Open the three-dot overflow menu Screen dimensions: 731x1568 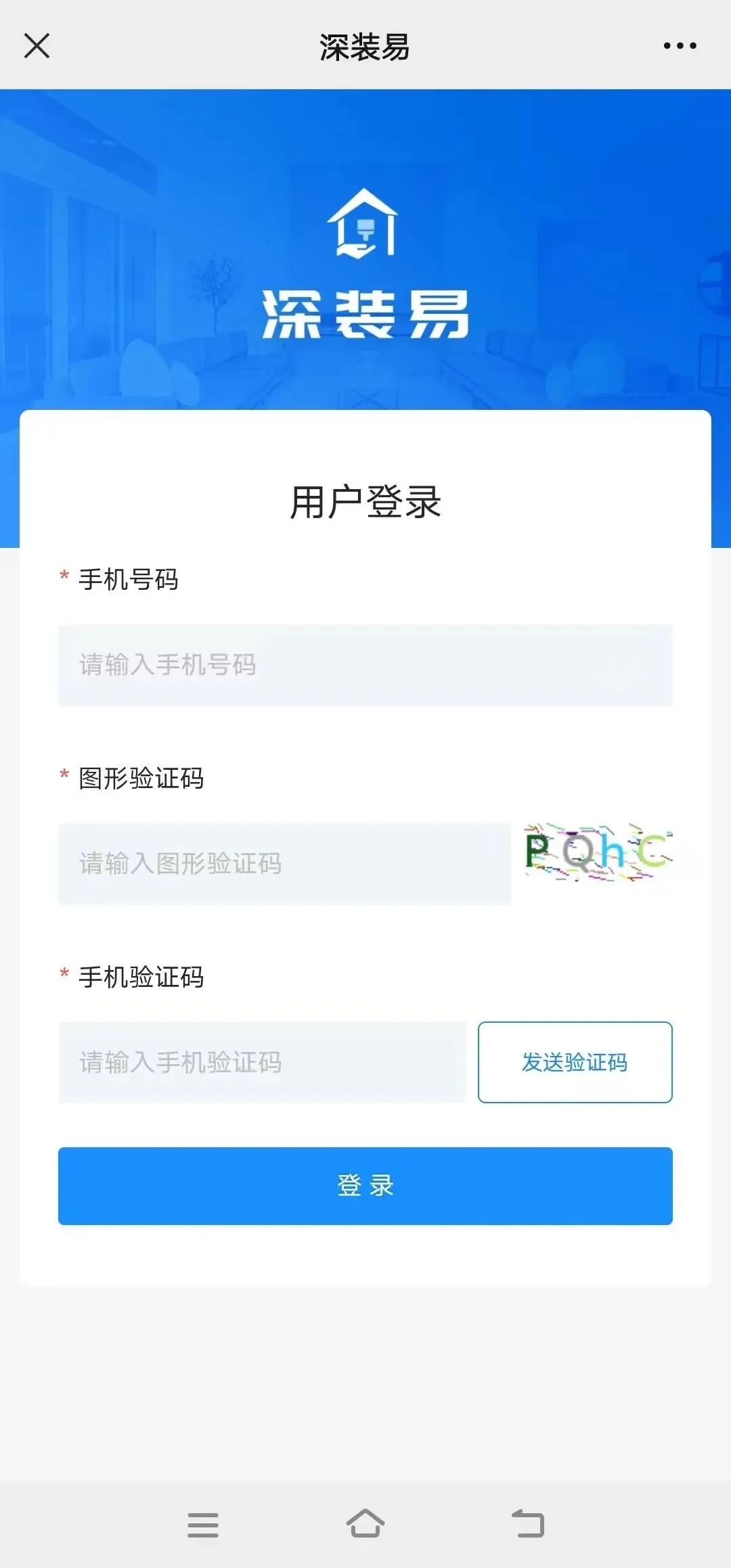click(680, 46)
